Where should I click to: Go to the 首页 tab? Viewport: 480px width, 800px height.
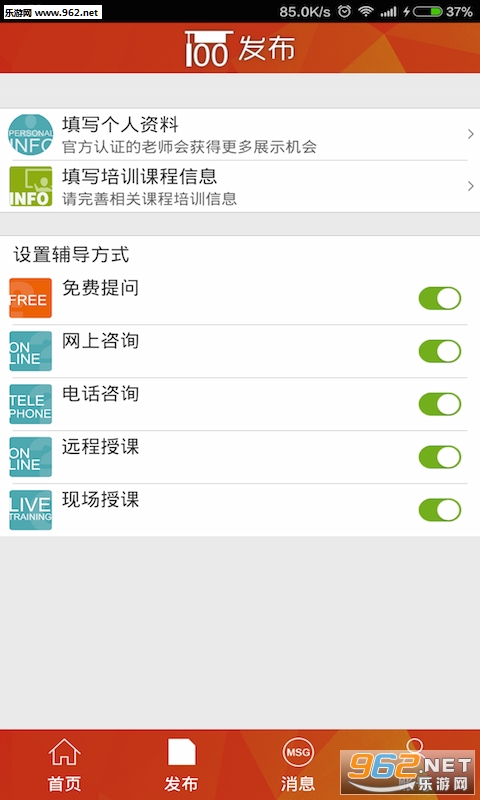pos(64,765)
